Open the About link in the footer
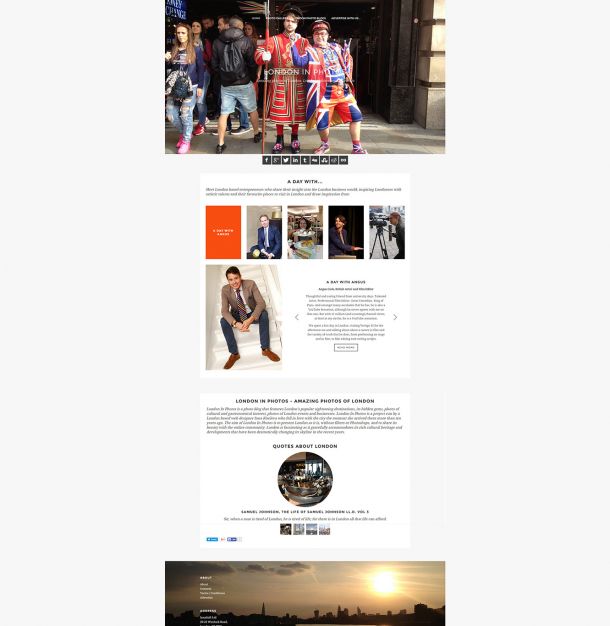Image resolution: width=610 pixels, height=626 pixels. click(x=204, y=584)
